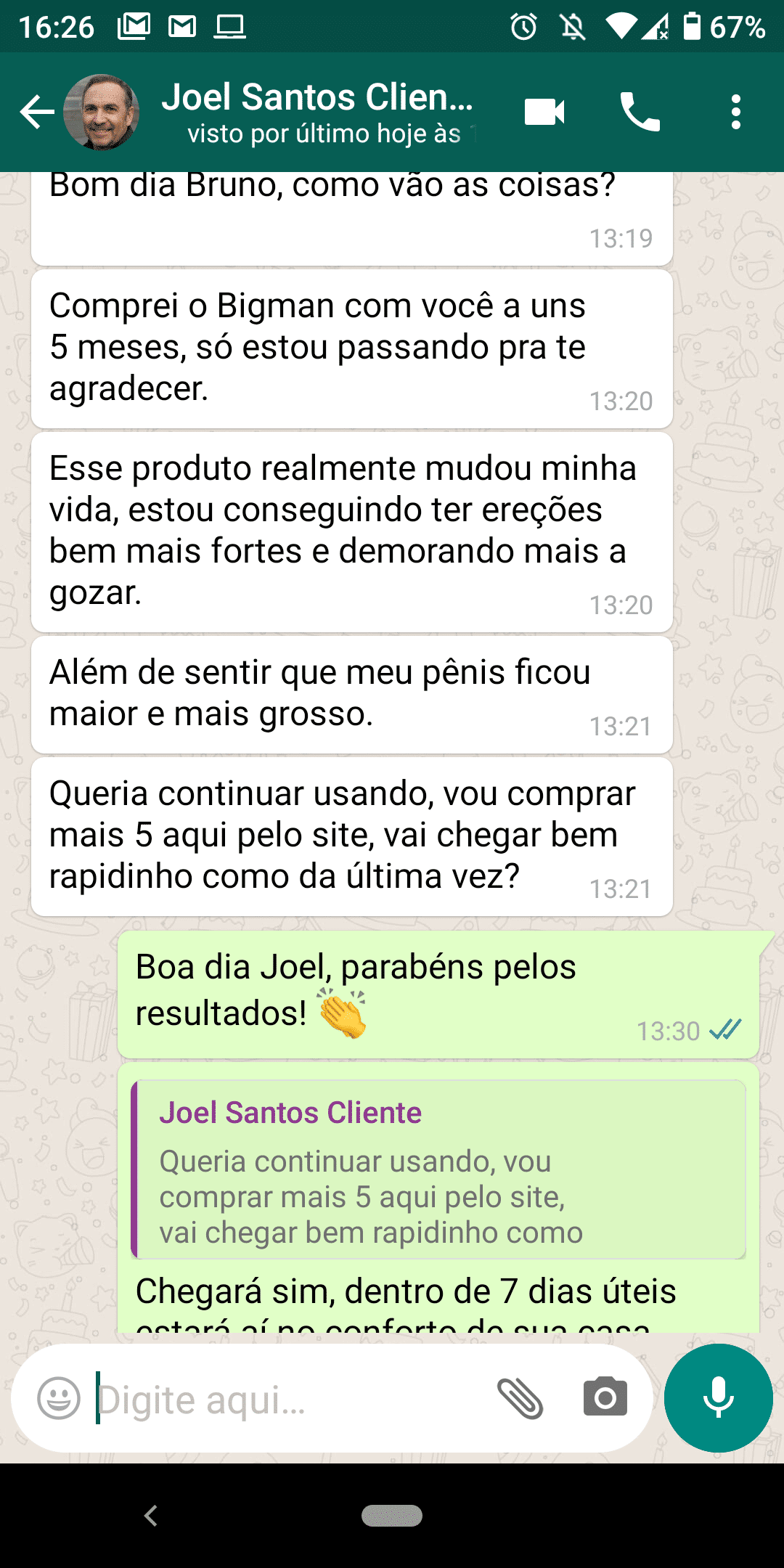
Task: Tap the system back arrow
Action: tap(151, 1516)
